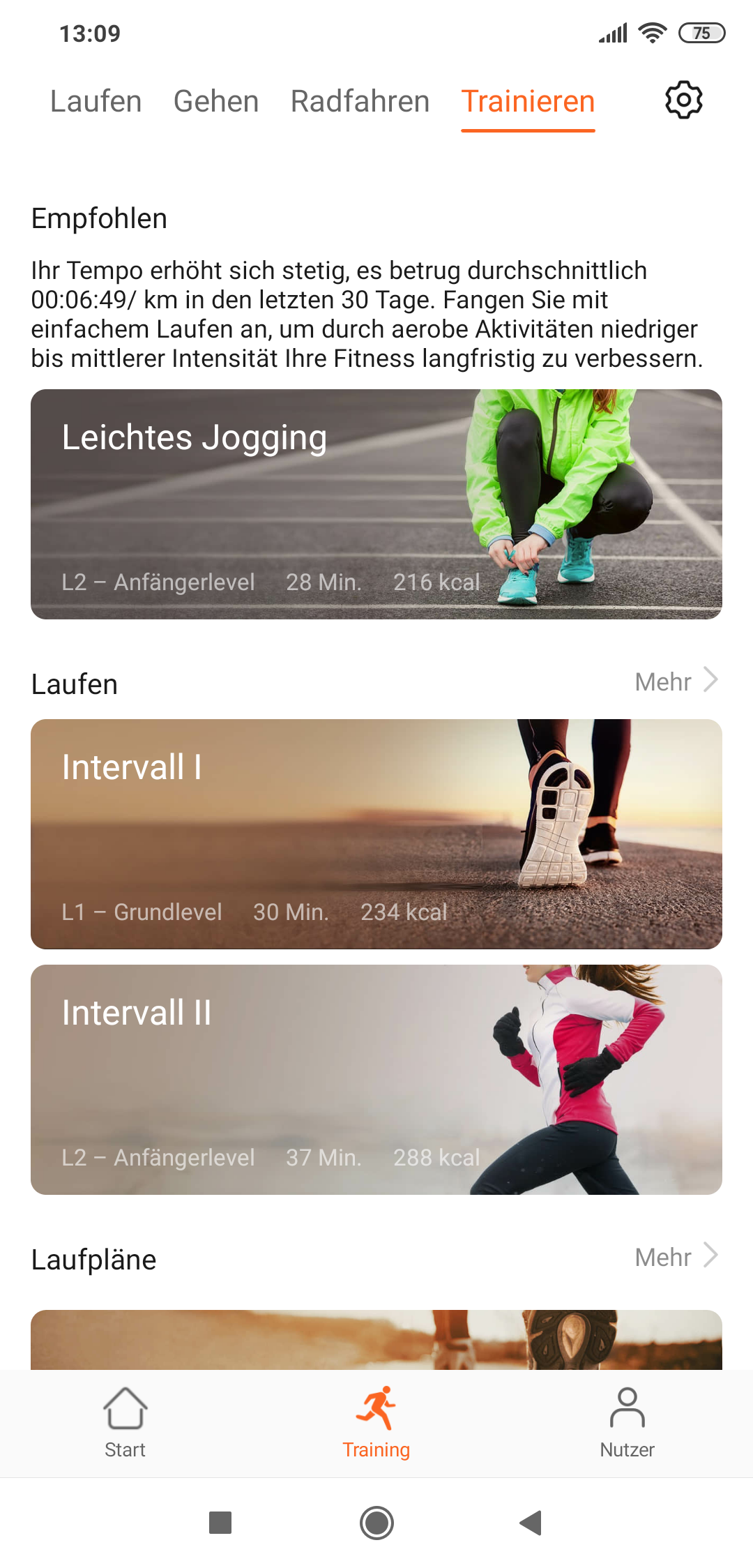This screenshot has height=1568, width=753.
Task: Open the first Laufpläne plan card
Action: pyautogui.click(x=376, y=1340)
